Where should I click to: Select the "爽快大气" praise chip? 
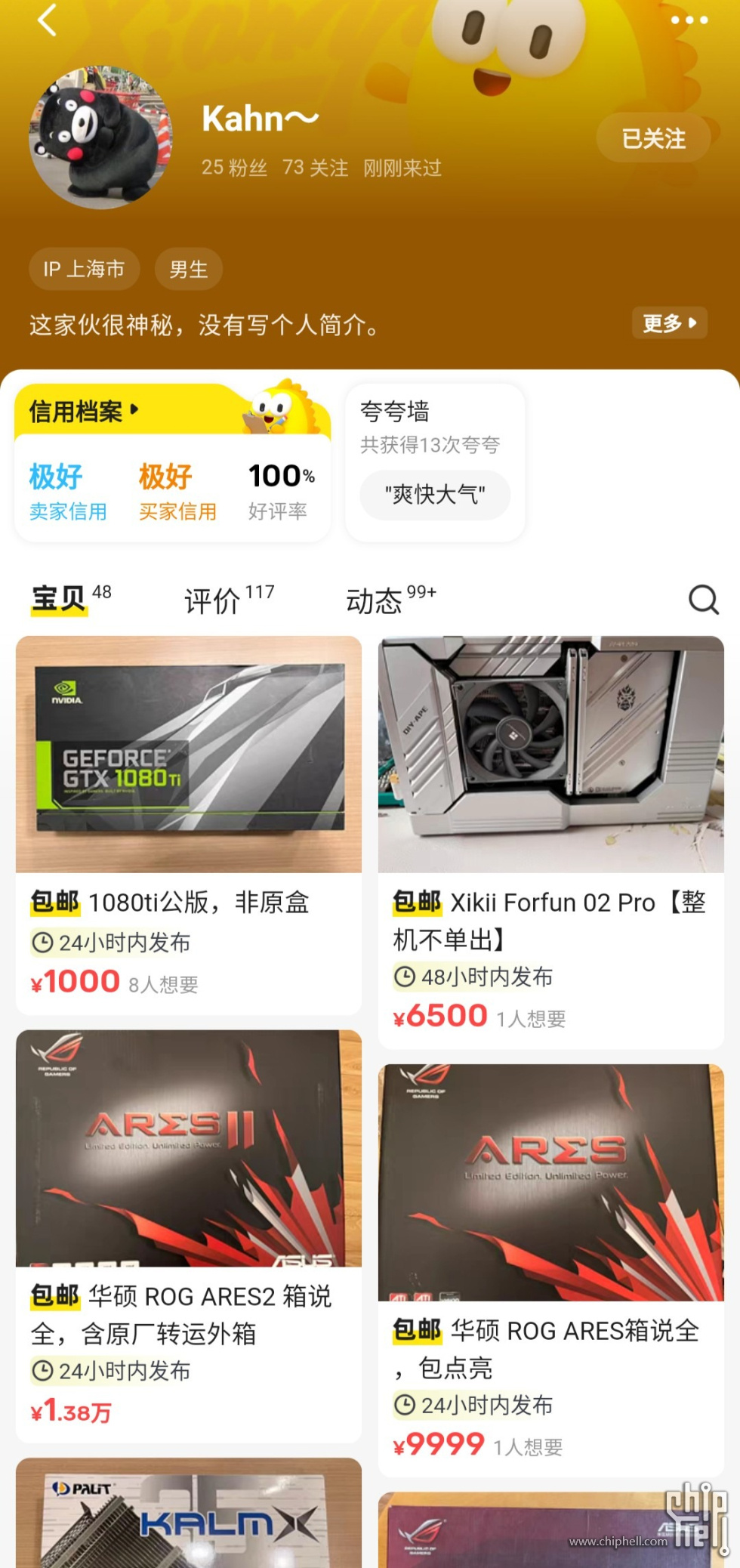pyautogui.click(x=435, y=495)
